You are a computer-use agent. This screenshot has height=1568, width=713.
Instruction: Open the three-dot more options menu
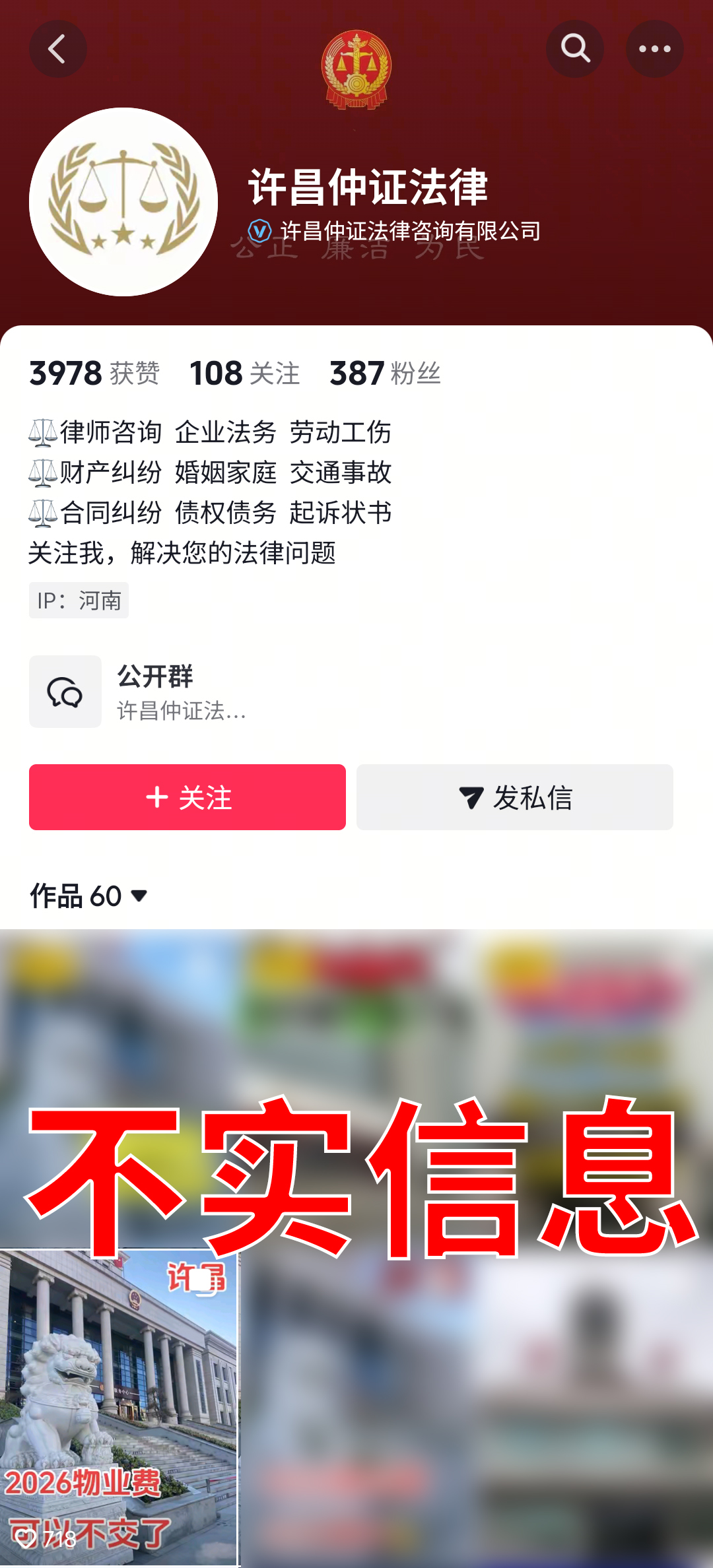[654, 49]
